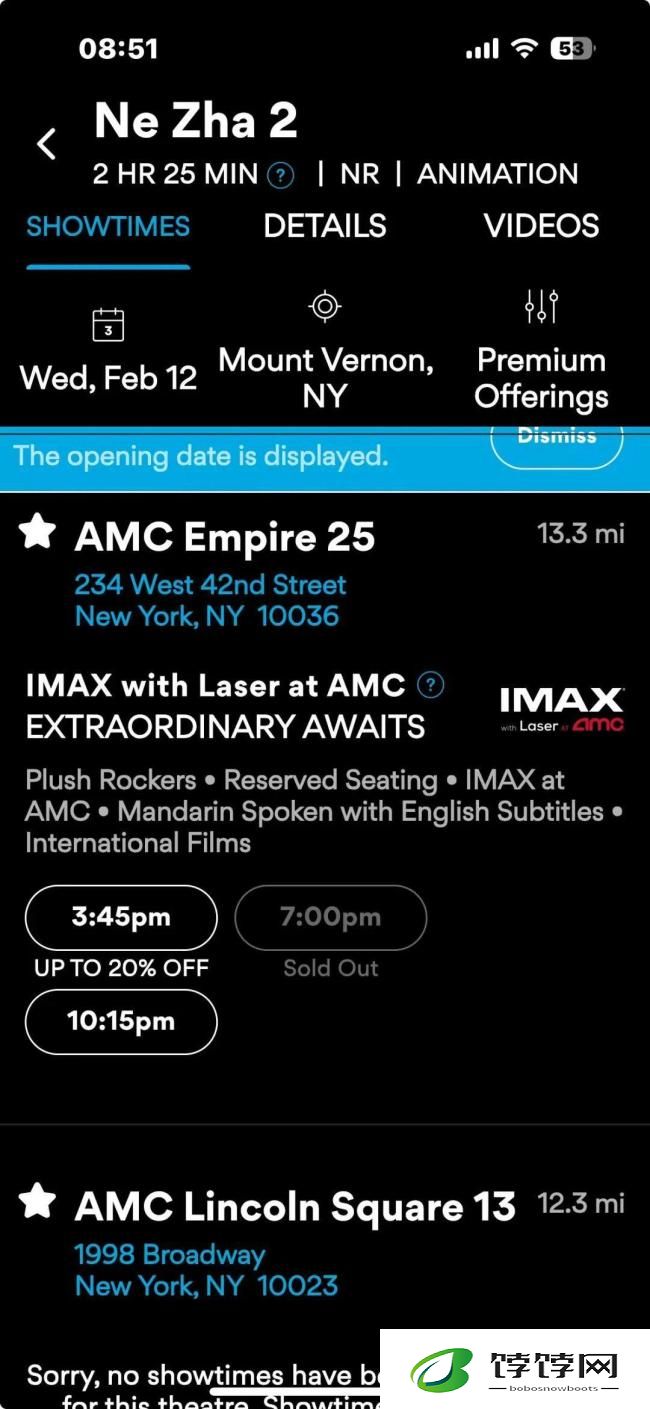Switch to the Details tab
This screenshot has width=650, height=1409.
pyautogui.click(x=325, y=226)
